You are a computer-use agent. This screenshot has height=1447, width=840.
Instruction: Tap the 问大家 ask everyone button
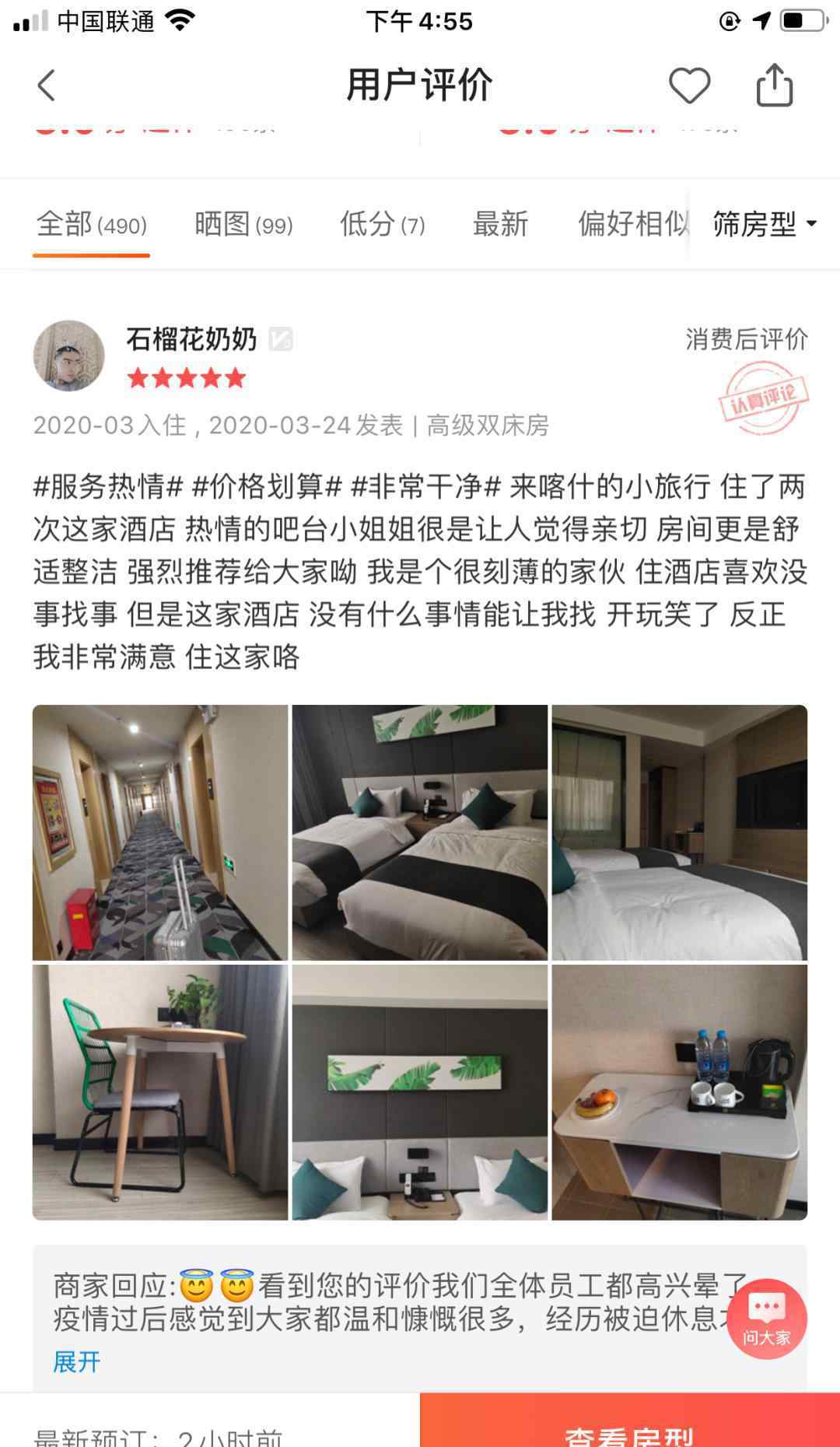(x=766, y=1319)
